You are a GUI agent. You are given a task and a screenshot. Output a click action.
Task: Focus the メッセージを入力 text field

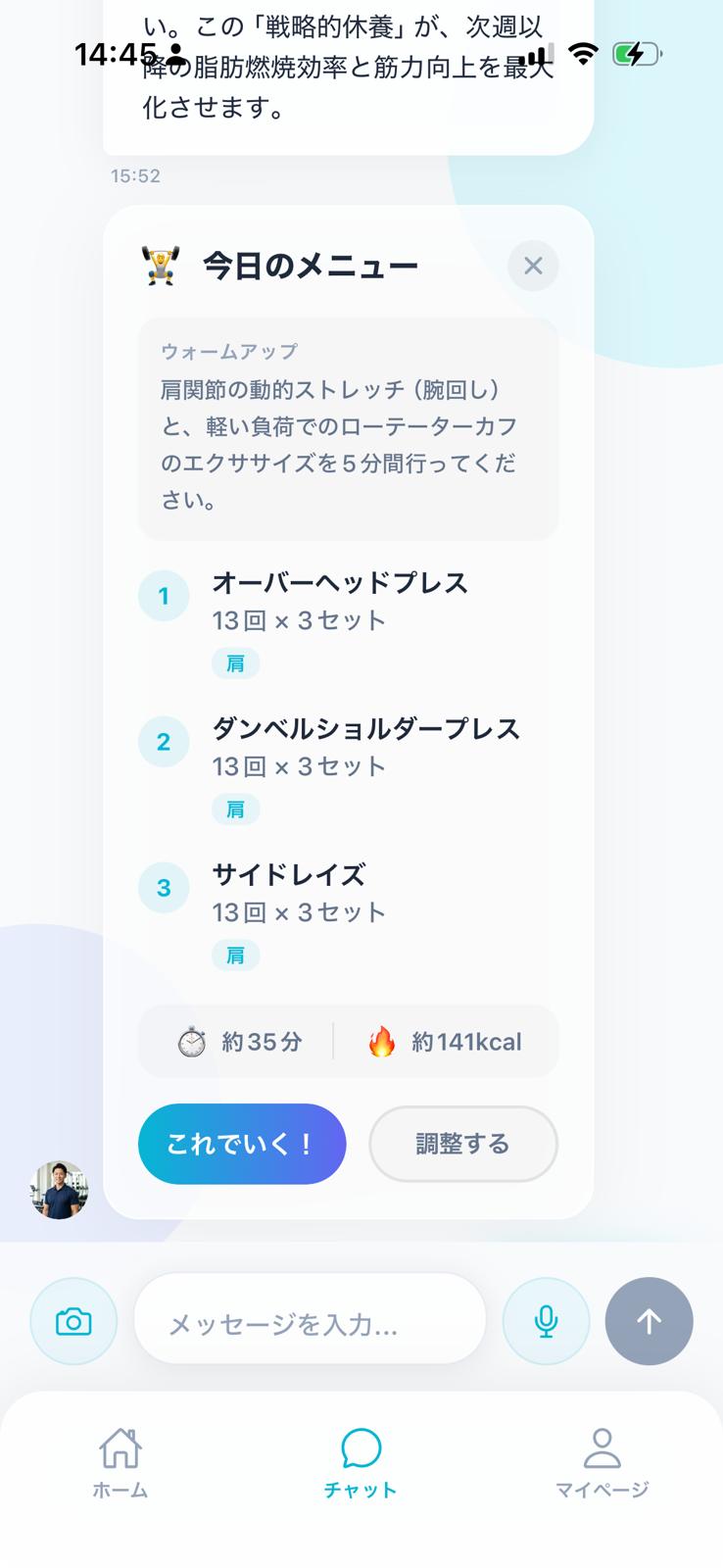pyautogui.click(x=310, y=1324)
